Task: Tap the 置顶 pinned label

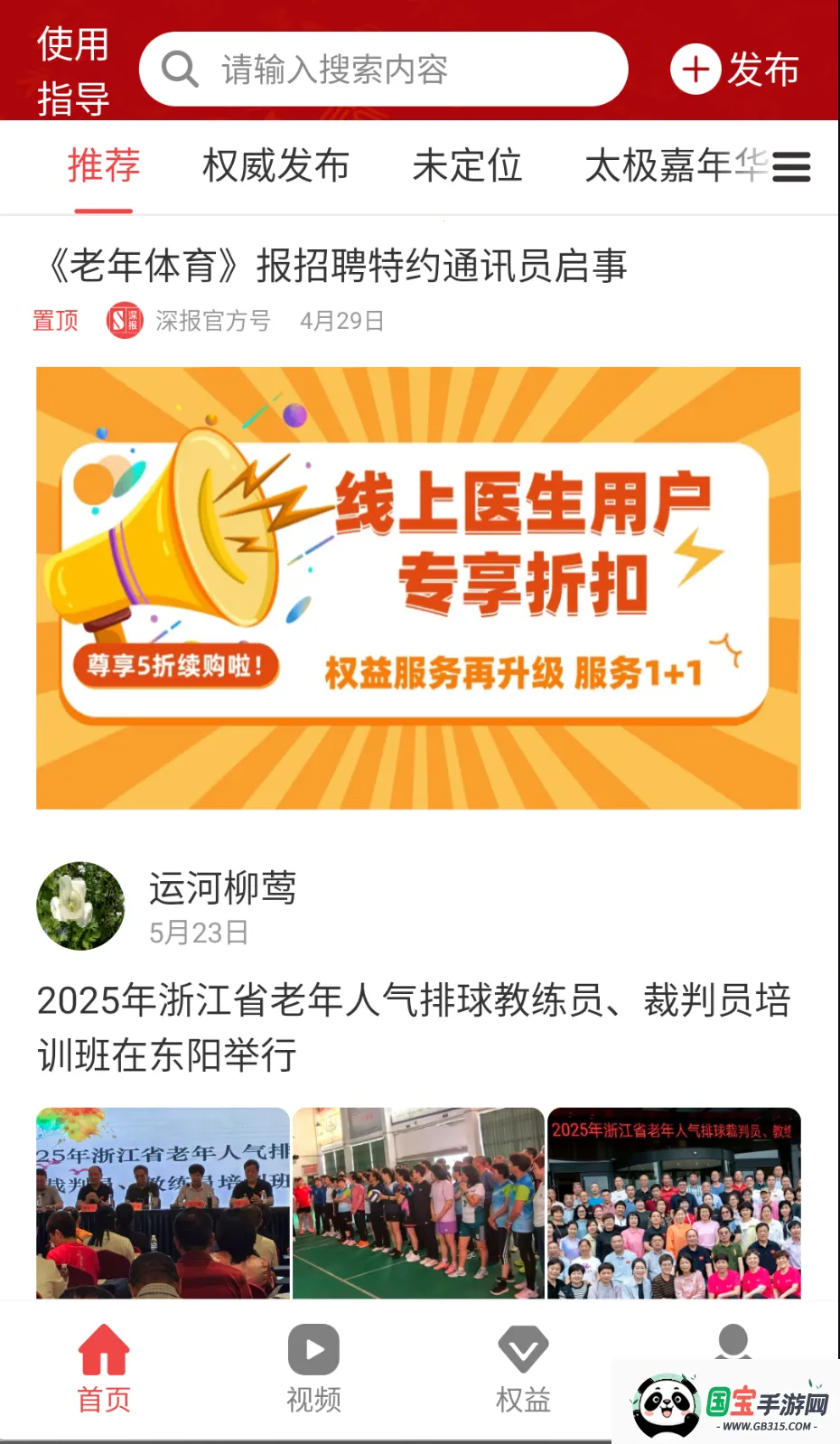Action: 55,319
